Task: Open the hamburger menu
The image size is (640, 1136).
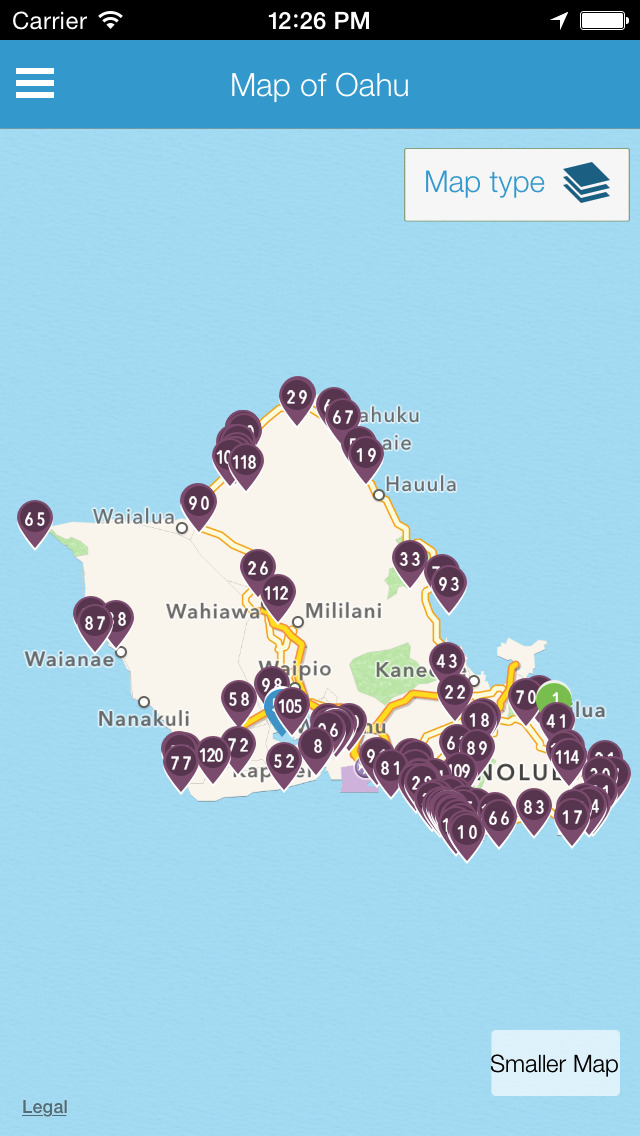Action: 35,83
